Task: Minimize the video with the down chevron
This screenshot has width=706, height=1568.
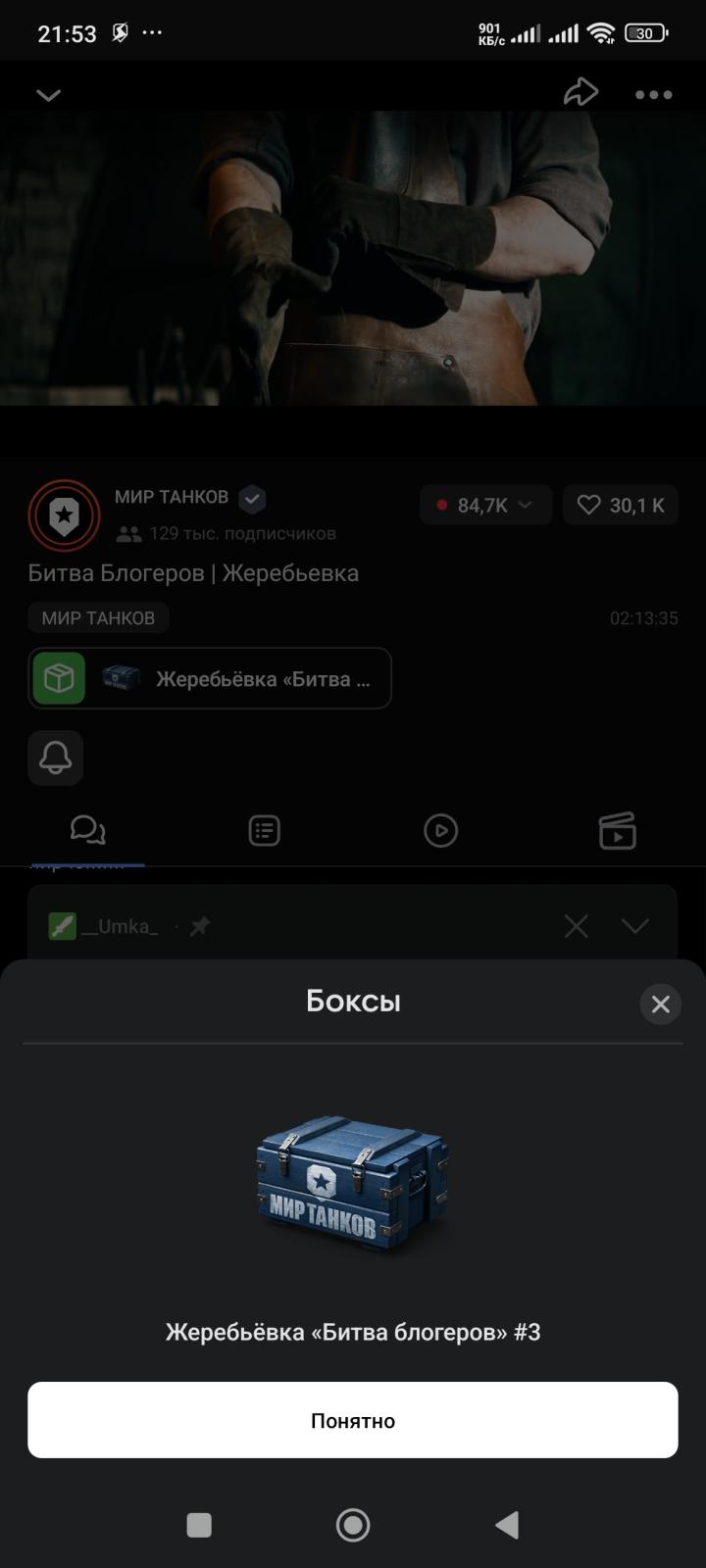Action: tap(48, 95)
